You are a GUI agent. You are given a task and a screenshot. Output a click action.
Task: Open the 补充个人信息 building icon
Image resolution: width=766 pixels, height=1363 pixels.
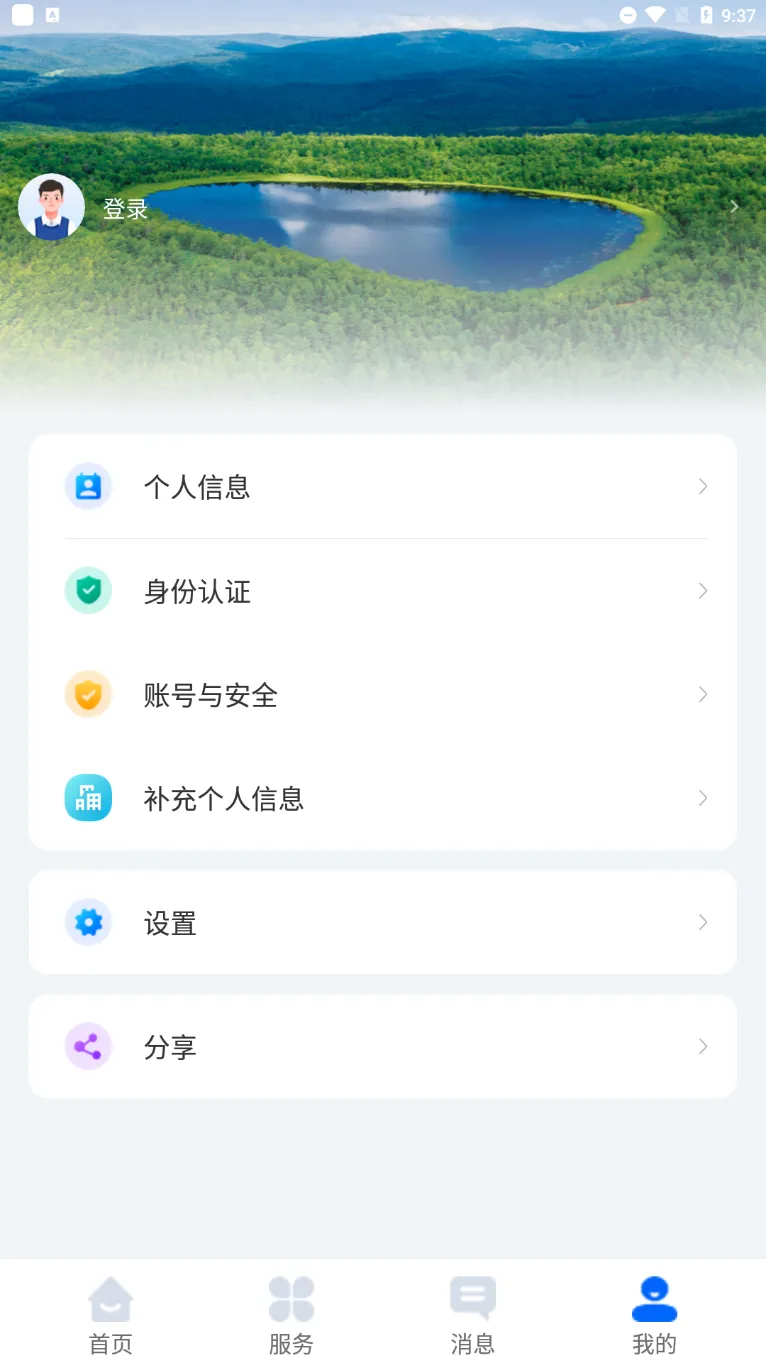coord(88,798)
